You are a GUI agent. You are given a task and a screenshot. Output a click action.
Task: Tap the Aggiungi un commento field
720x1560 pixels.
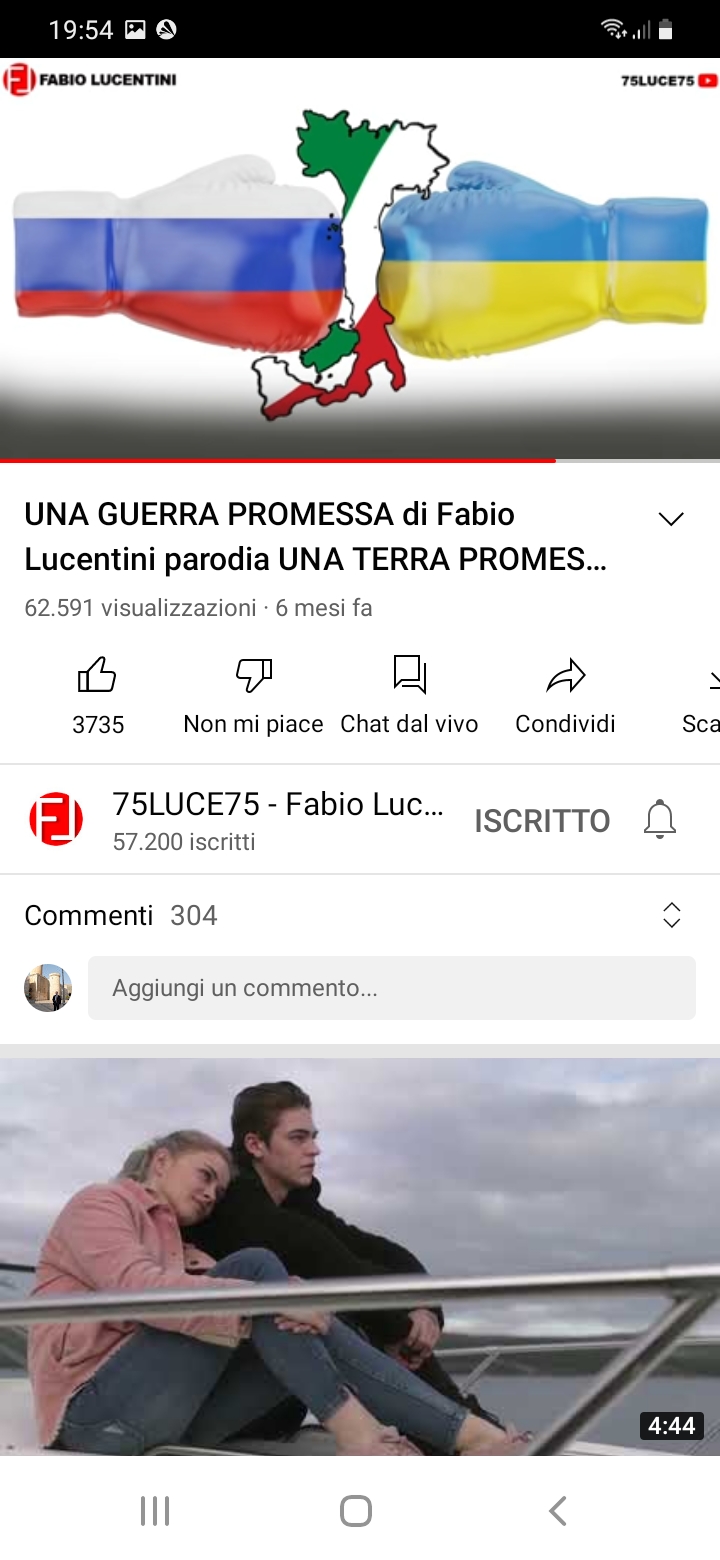392,988
